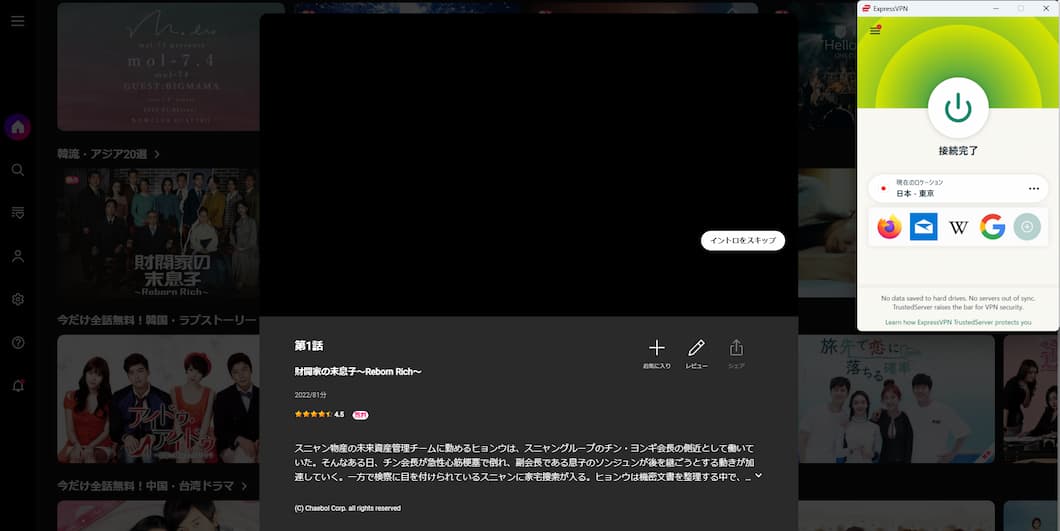This screenshot has height=531, width=1060.
Task: Skip the intro with イントロをスキップ
Action: coord(743,241)
